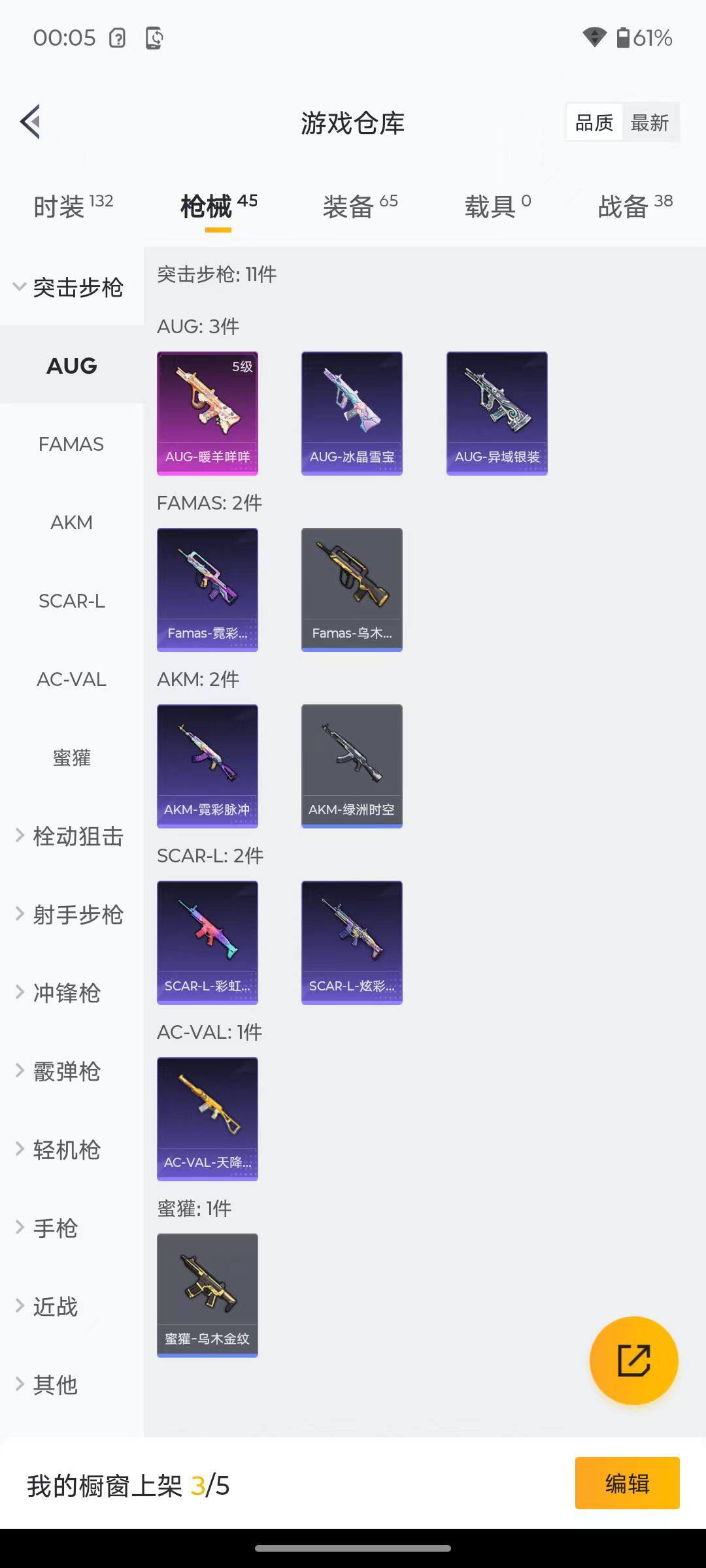Expand the 冲锋枪 category
706x1568 pixels.
pos(65,993)
